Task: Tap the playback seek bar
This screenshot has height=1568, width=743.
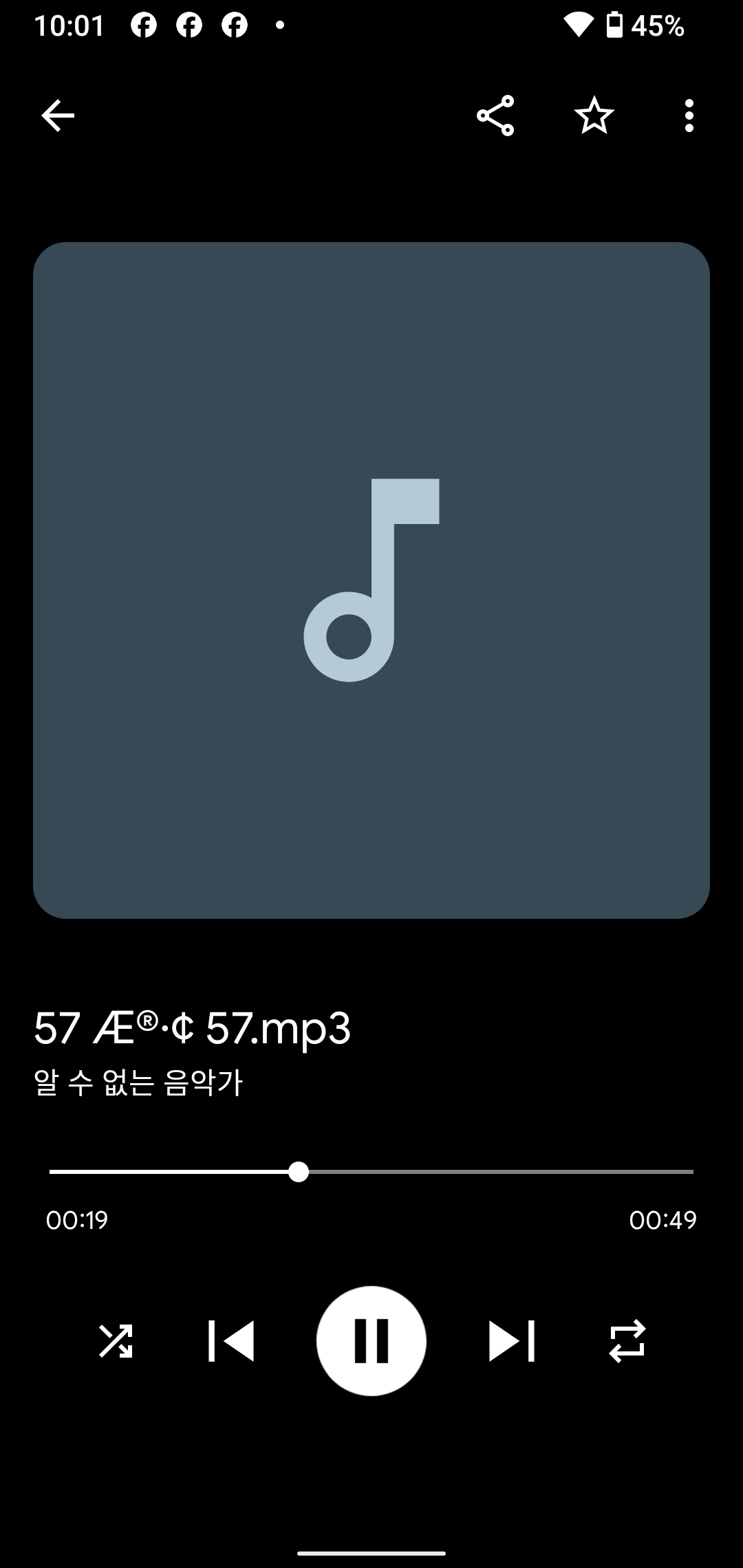Action: 371,1172
